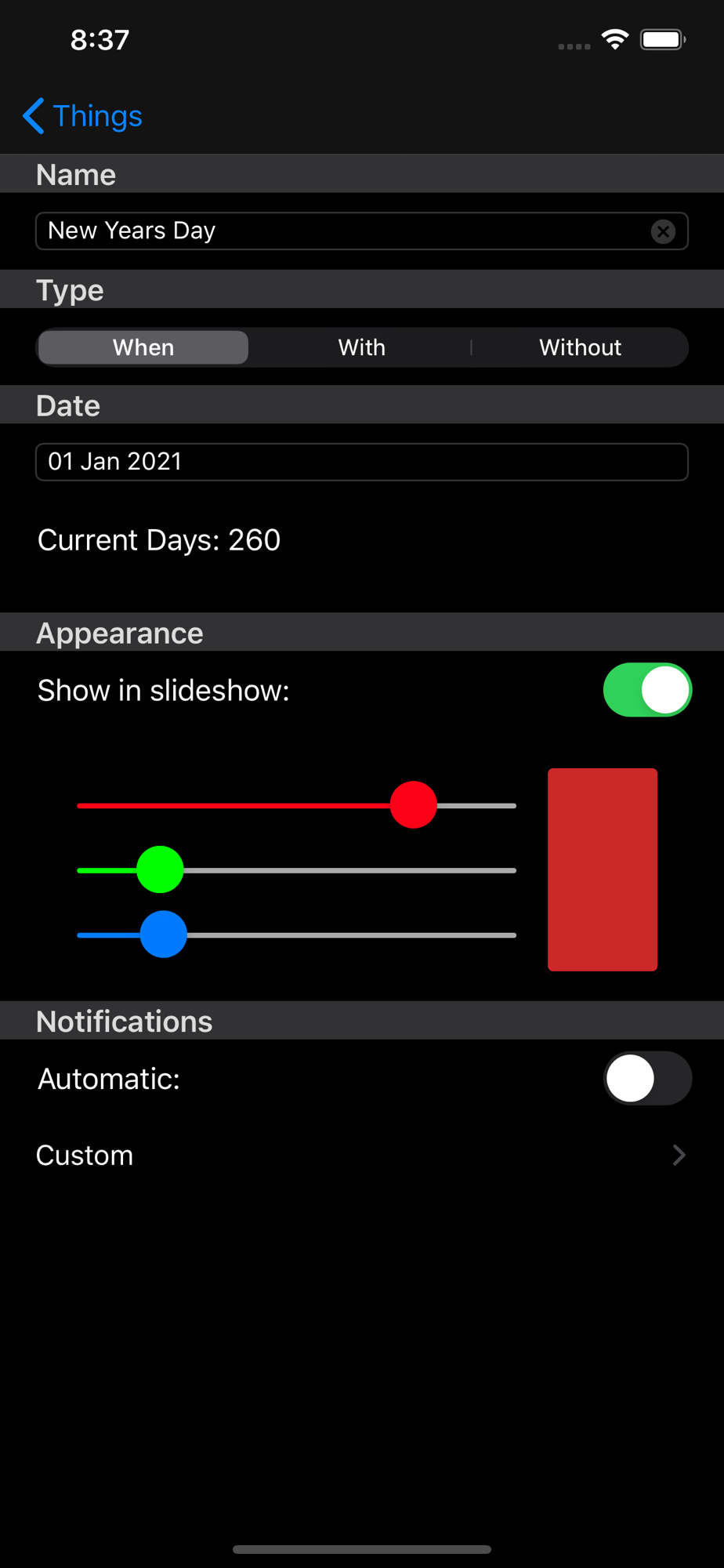
Task: Tap the blue color slider
Action: [x=296, y=935]
